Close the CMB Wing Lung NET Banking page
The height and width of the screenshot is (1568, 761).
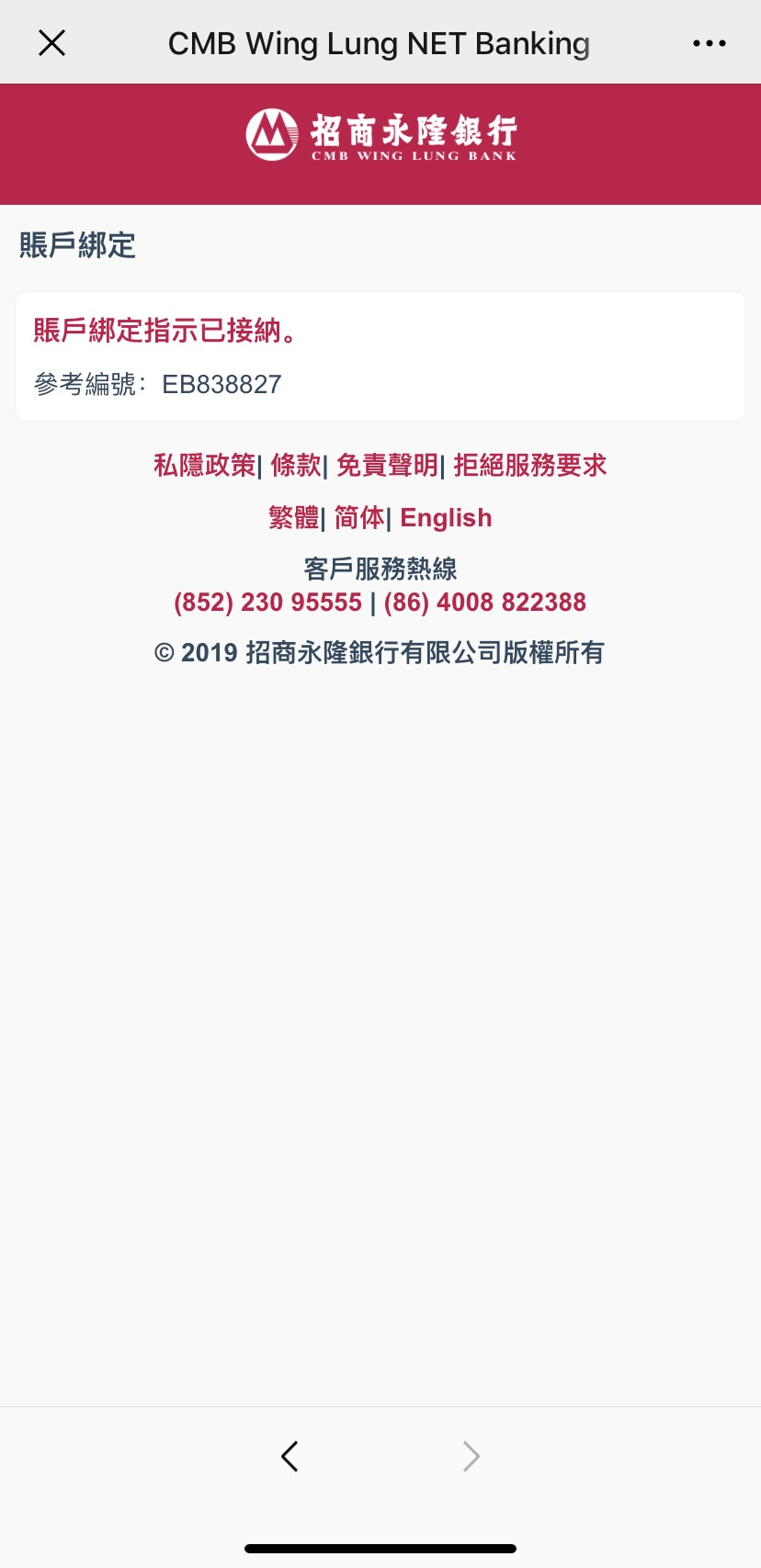point(52,43)
